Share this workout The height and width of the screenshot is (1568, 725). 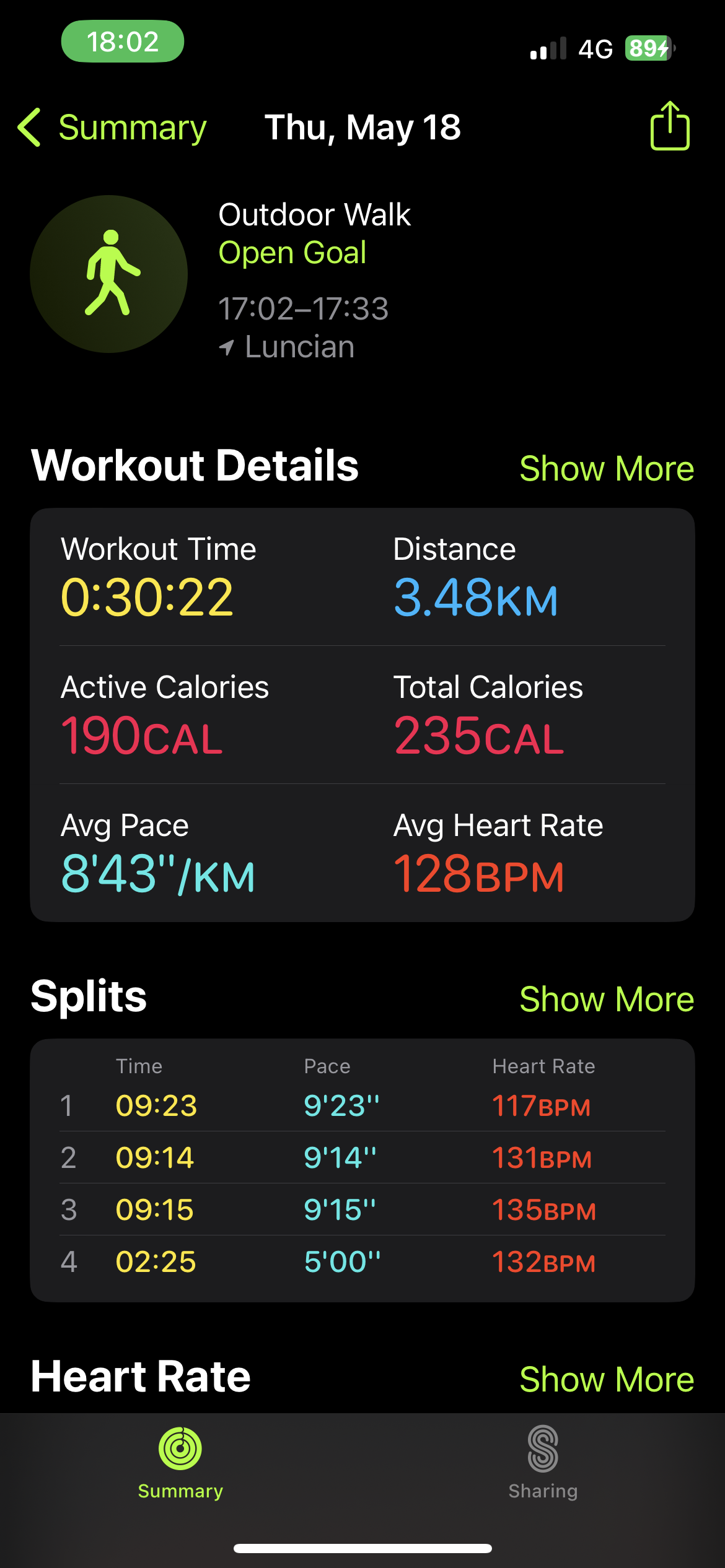pos(670,126)
